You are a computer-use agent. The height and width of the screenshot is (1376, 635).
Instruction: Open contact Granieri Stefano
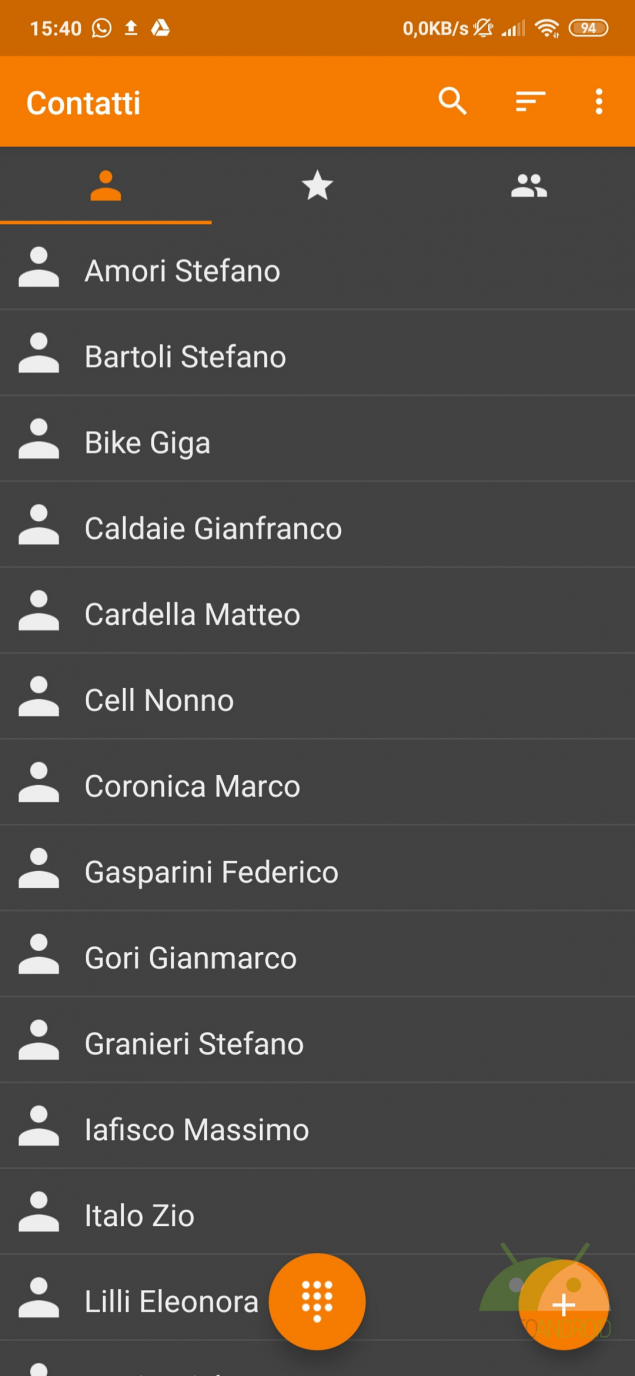(x=194, y=1045)
